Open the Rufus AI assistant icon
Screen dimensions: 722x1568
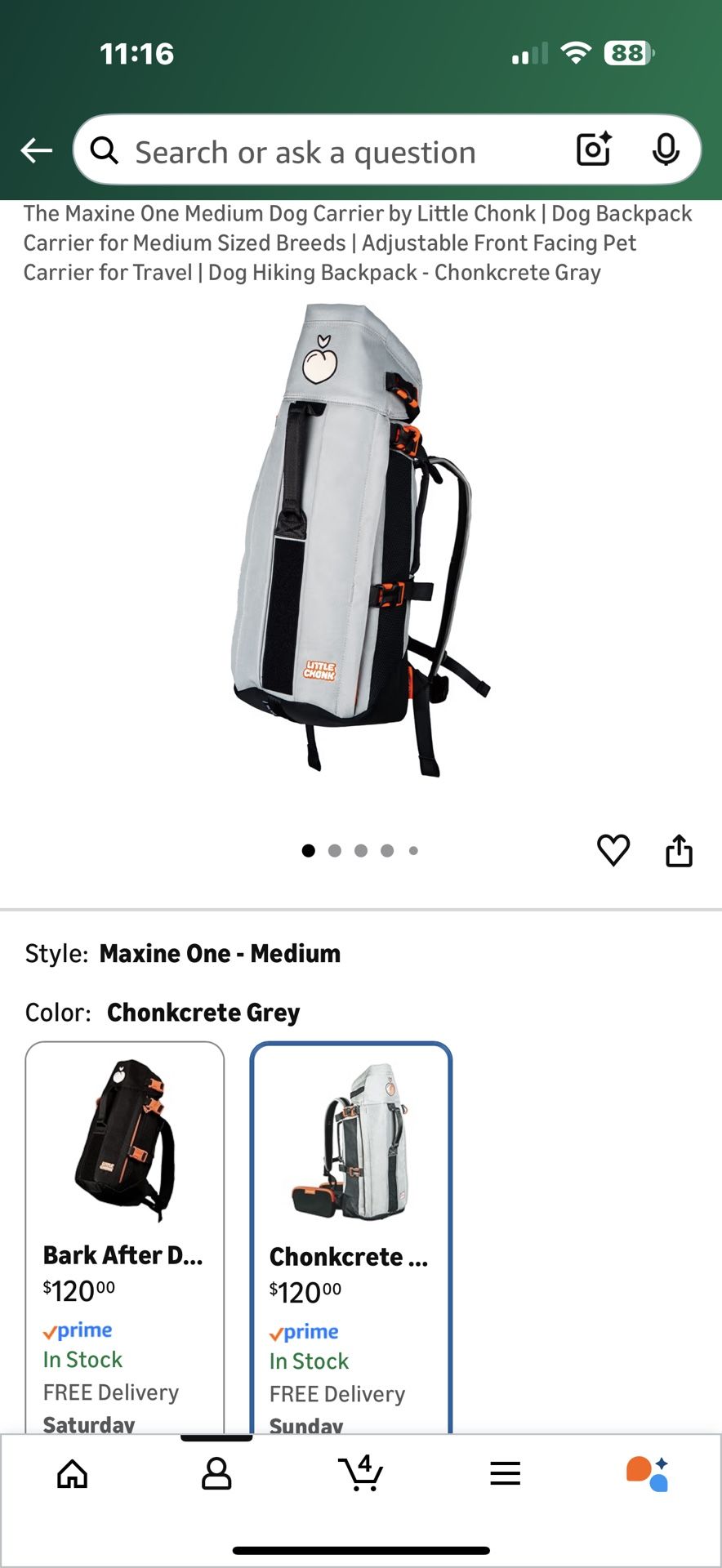(x=649, y=1473)
